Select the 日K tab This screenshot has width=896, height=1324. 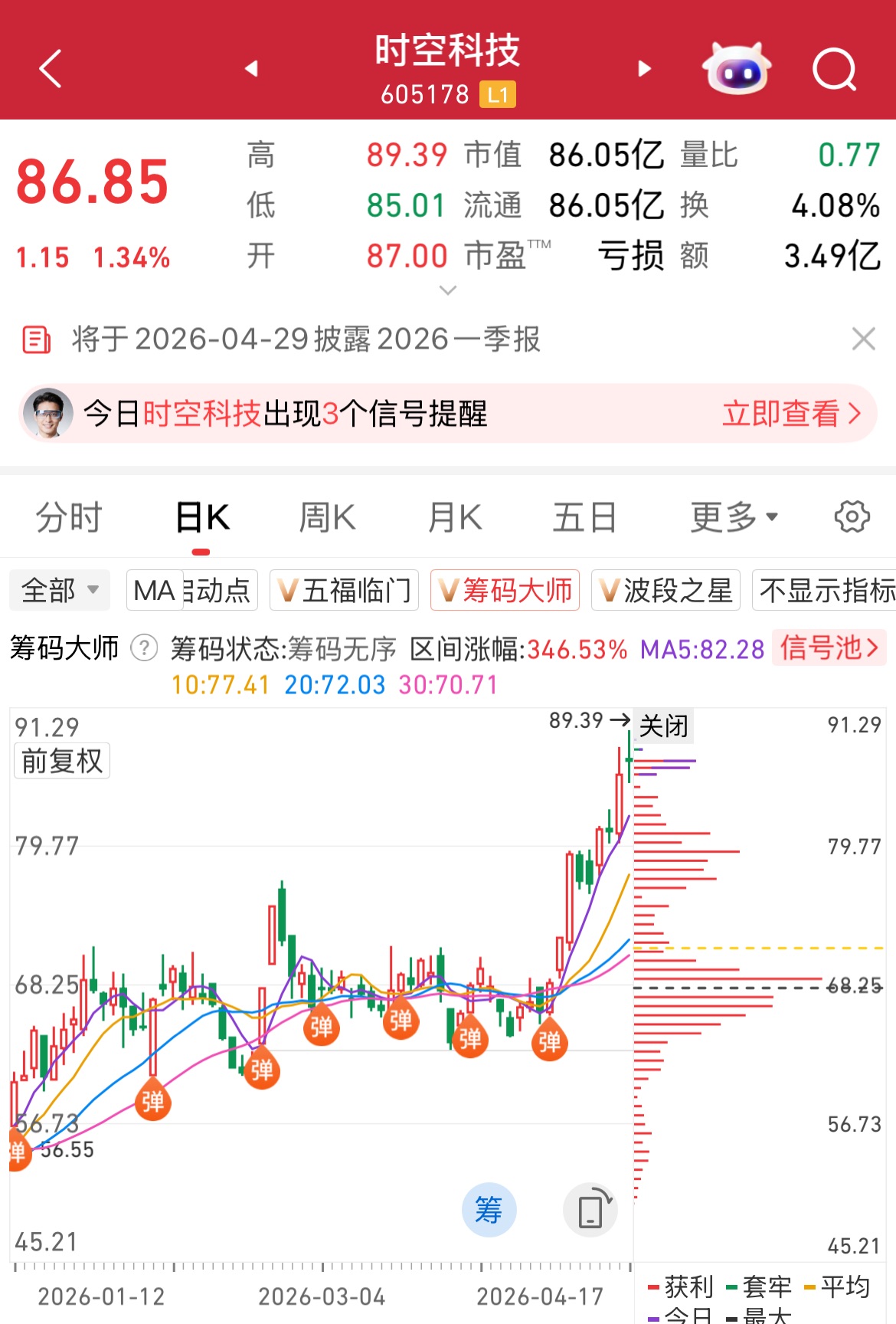pyautogui.click(x=201, y=517)
